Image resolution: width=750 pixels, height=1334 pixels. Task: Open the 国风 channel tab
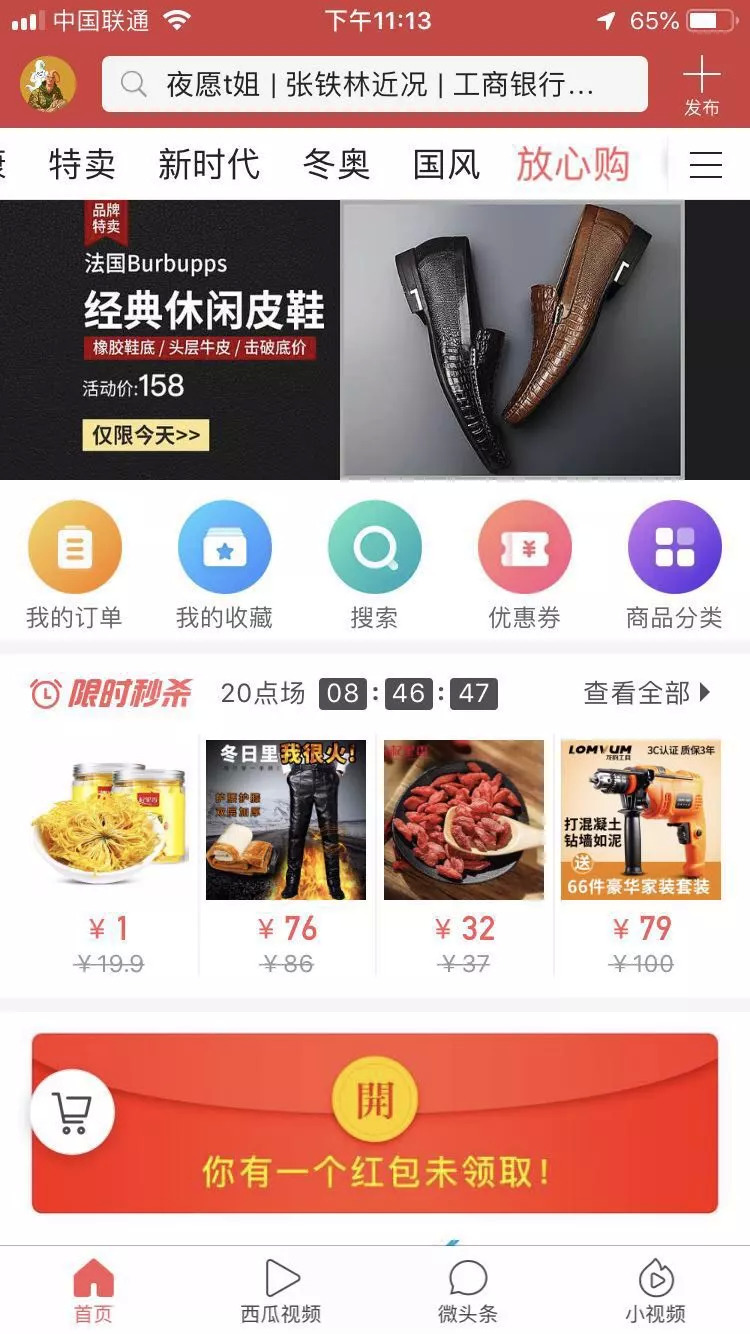446,165
